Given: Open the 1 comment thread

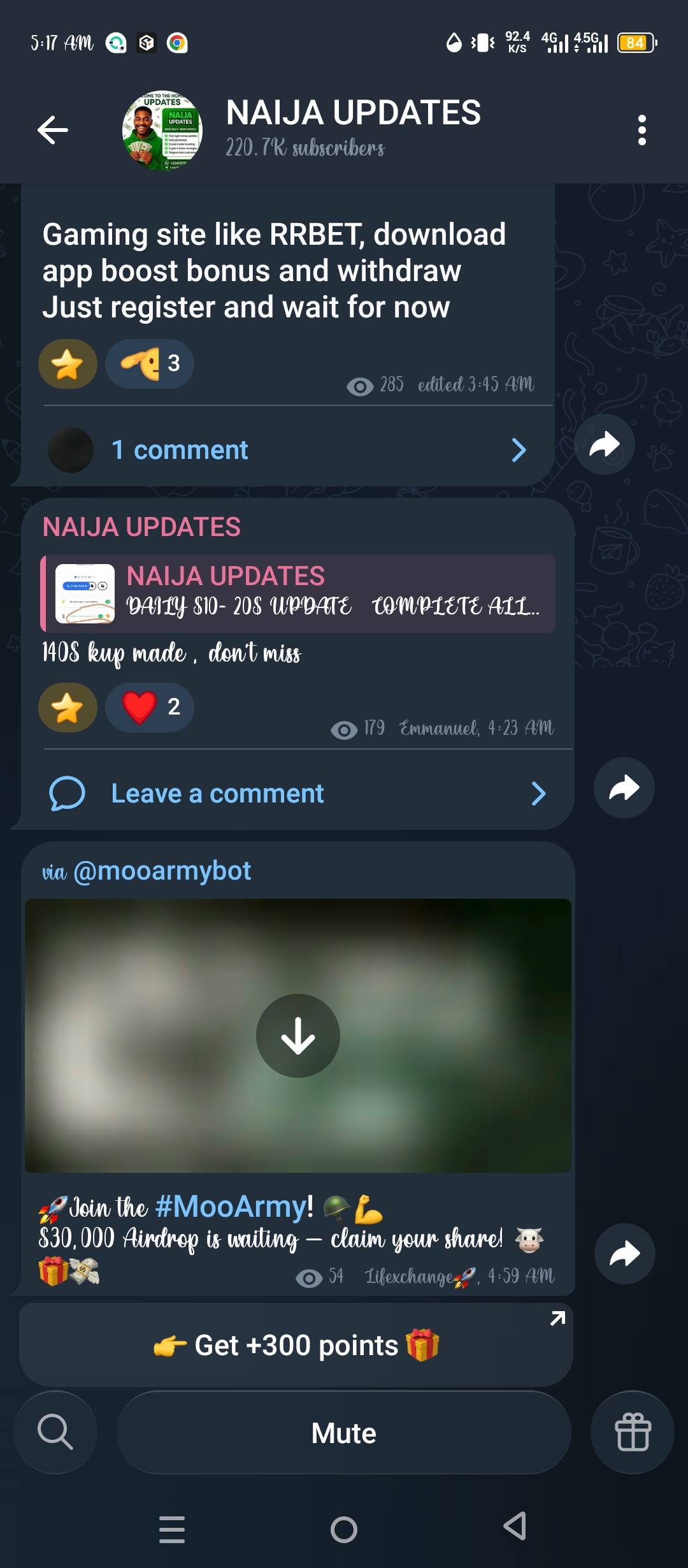Looking at the screenshot, I should 287,450.
